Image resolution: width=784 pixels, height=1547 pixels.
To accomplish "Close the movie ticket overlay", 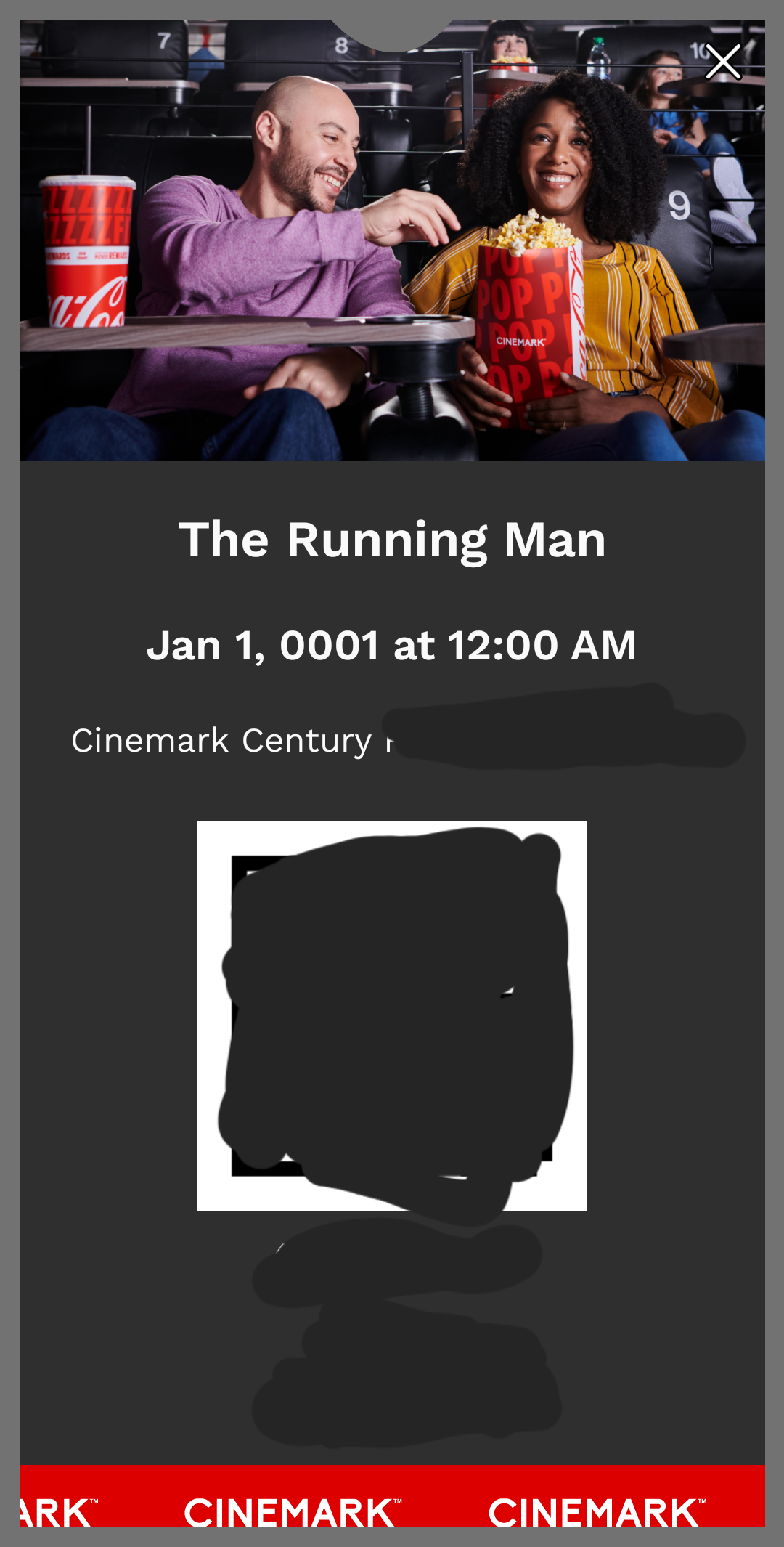I will (723, 62).
